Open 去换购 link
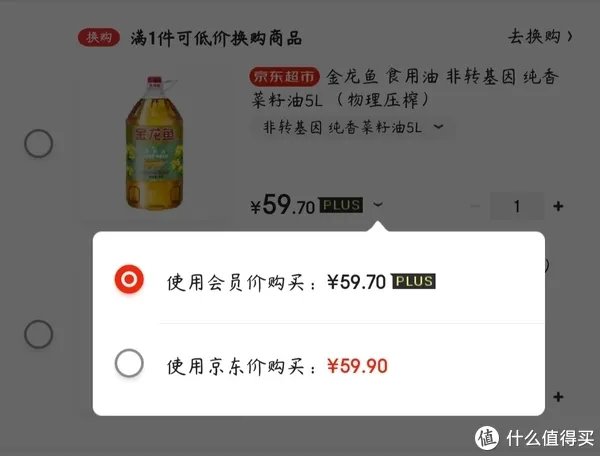 540,37
